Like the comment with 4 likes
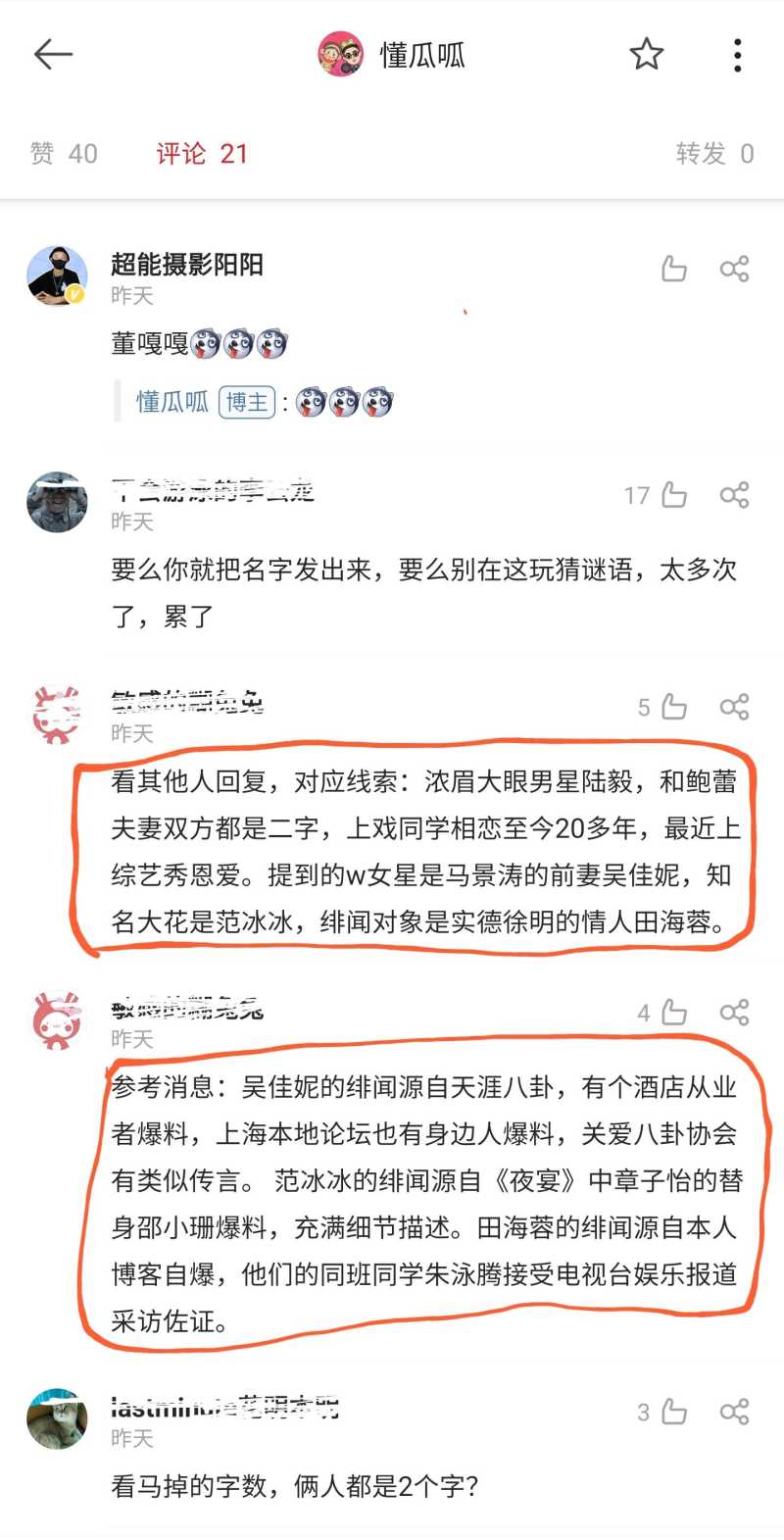Image resolution: width=784 pixels, height=1540 pixels. 674,1012
